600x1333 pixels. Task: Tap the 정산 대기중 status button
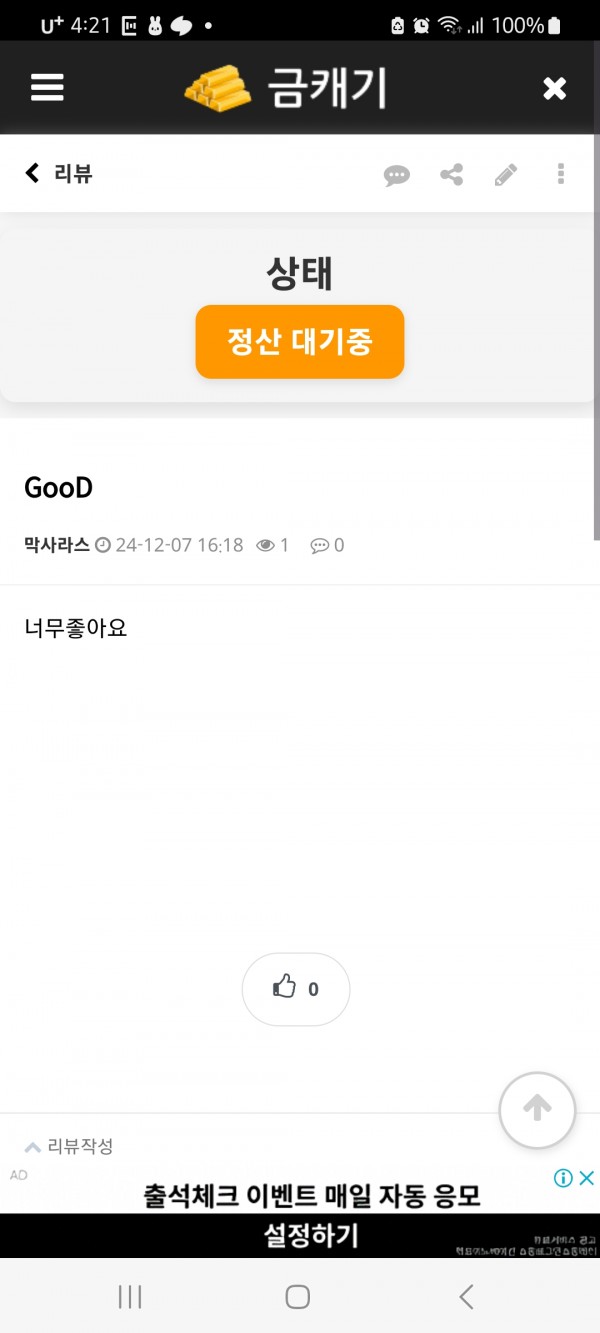300,342
